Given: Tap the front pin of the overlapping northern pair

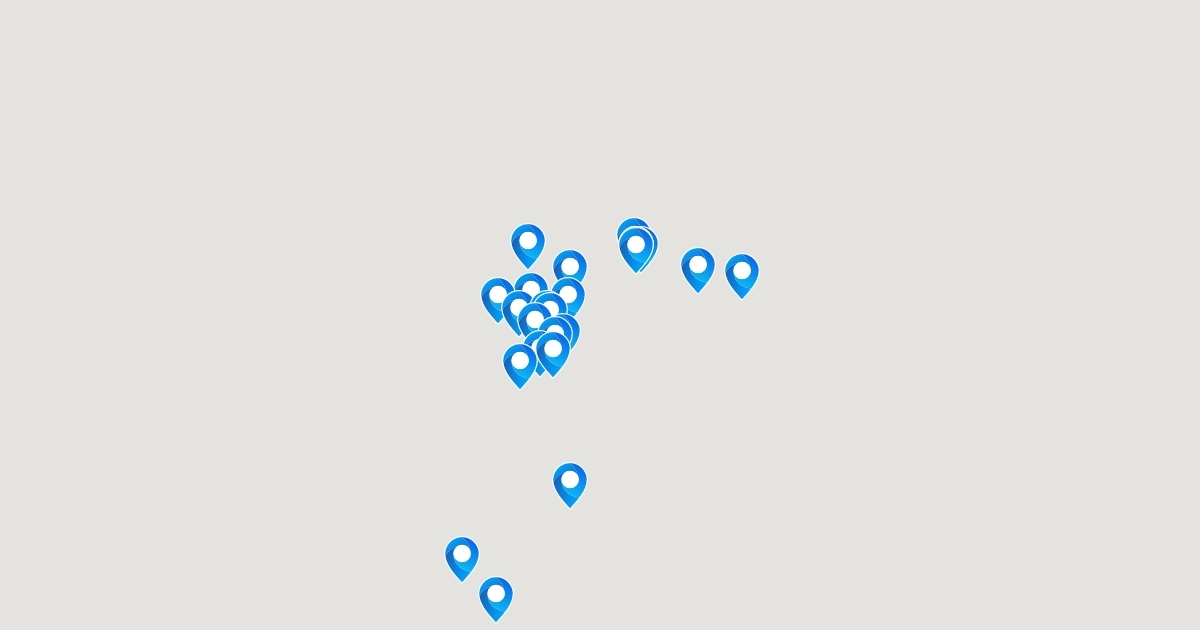Looking at the screenshot, I should click(636, 248).
